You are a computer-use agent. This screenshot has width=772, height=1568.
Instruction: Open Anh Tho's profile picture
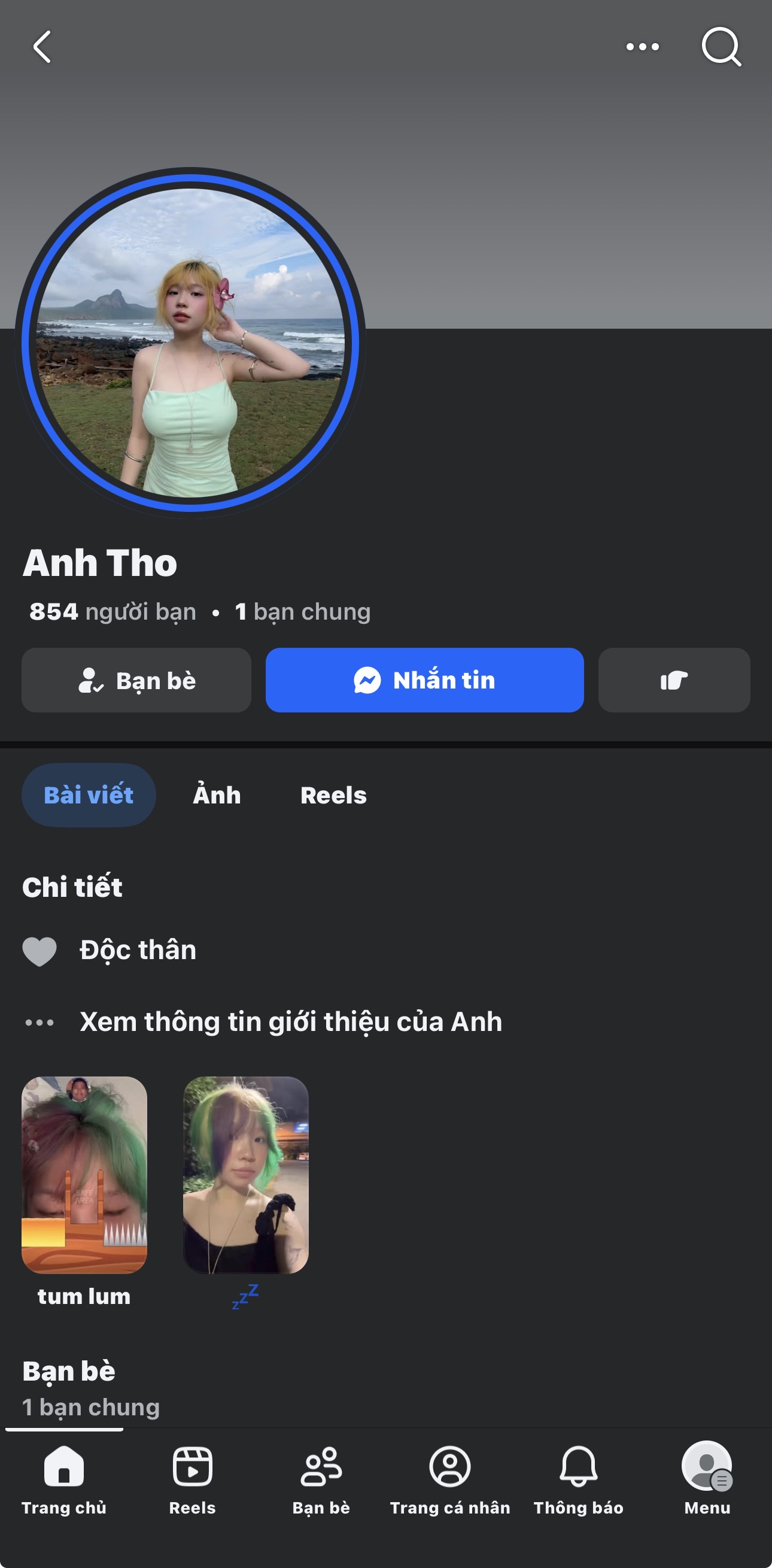tap(190, 342)
